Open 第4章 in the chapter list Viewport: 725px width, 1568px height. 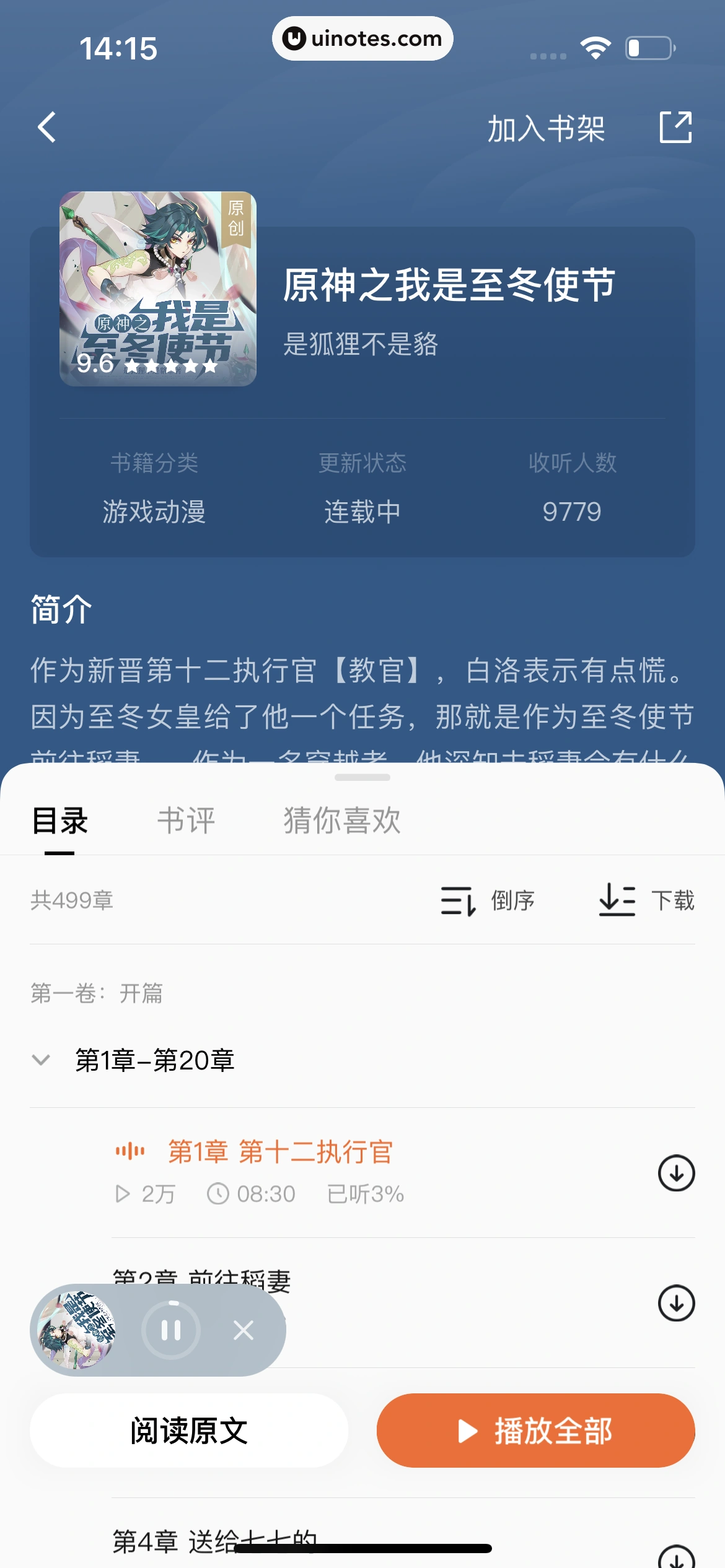[214, 1541]
